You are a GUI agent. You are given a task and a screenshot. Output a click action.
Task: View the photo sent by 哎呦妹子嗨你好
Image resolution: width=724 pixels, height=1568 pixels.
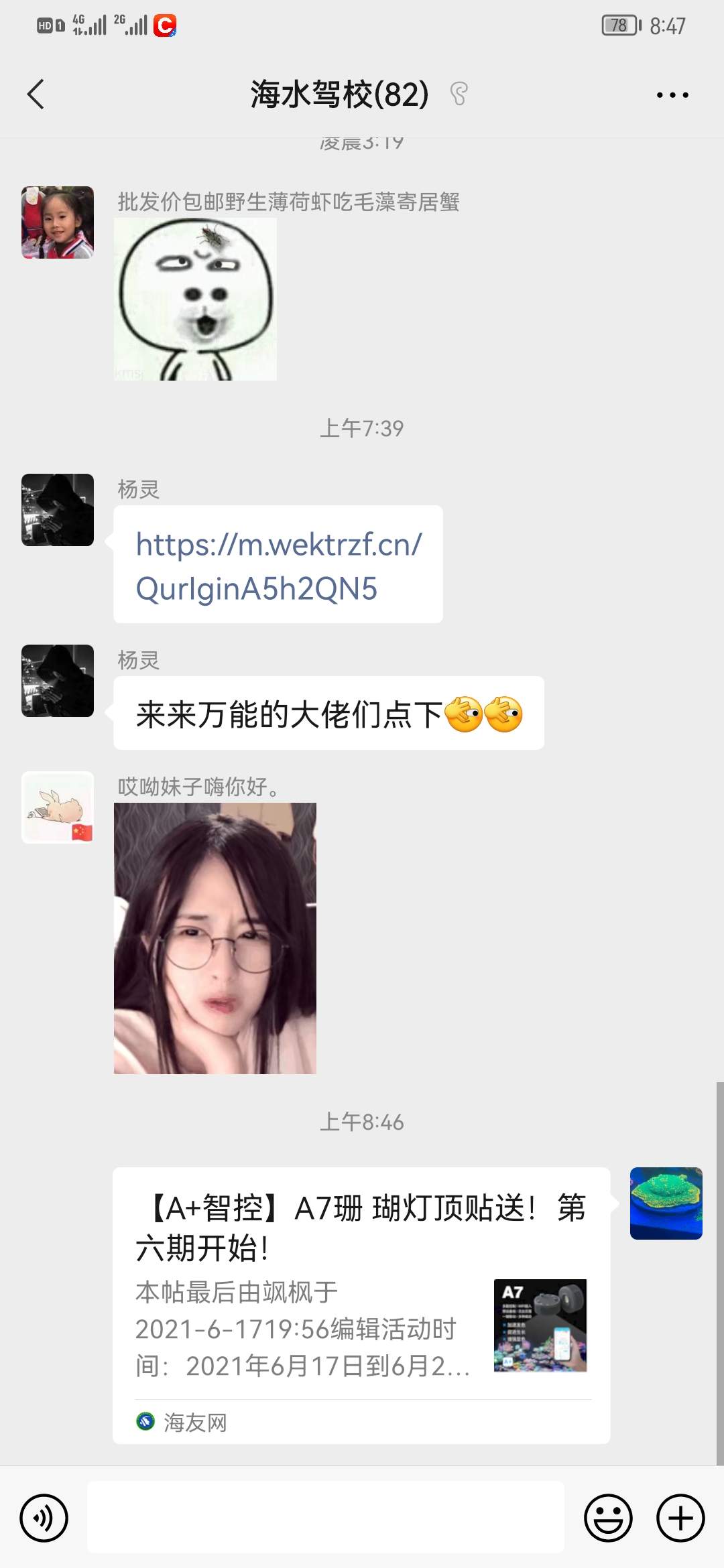click(x=215, y=938)
